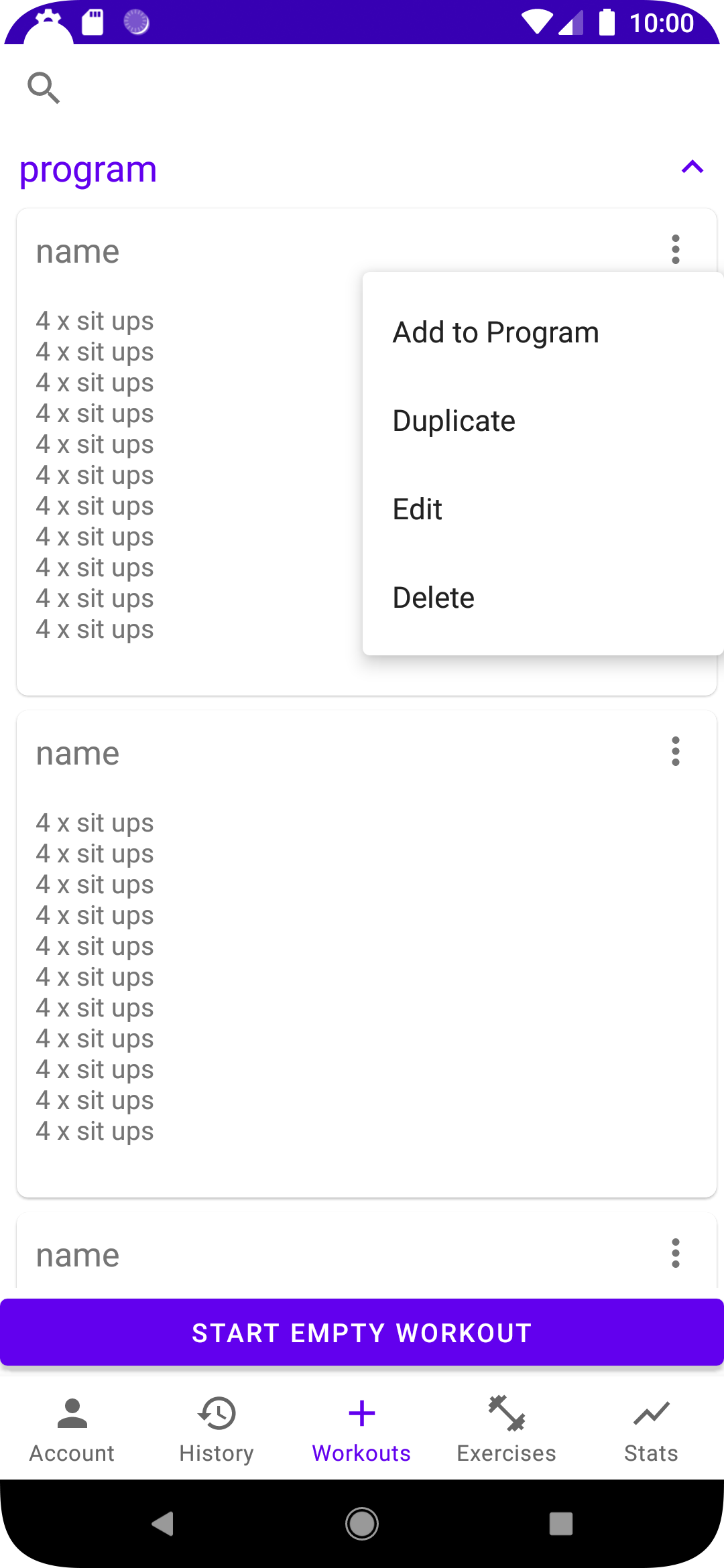
Task: Start an empty workout
Action: 362,1332
